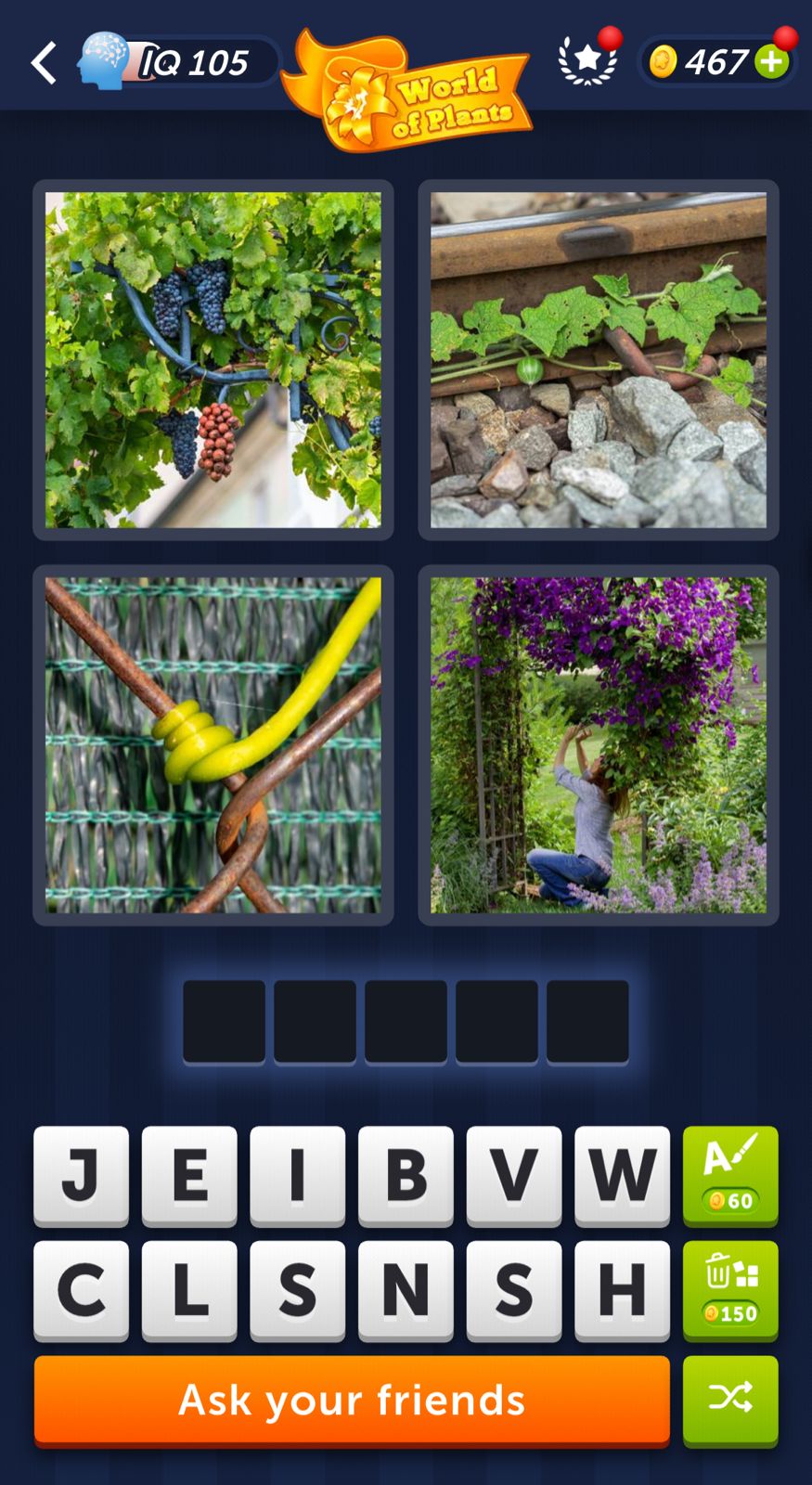Use the remove-letters hint for 150 coins
The height and width of the screenshot is (1485, 812).
(x=730, y=1290)
